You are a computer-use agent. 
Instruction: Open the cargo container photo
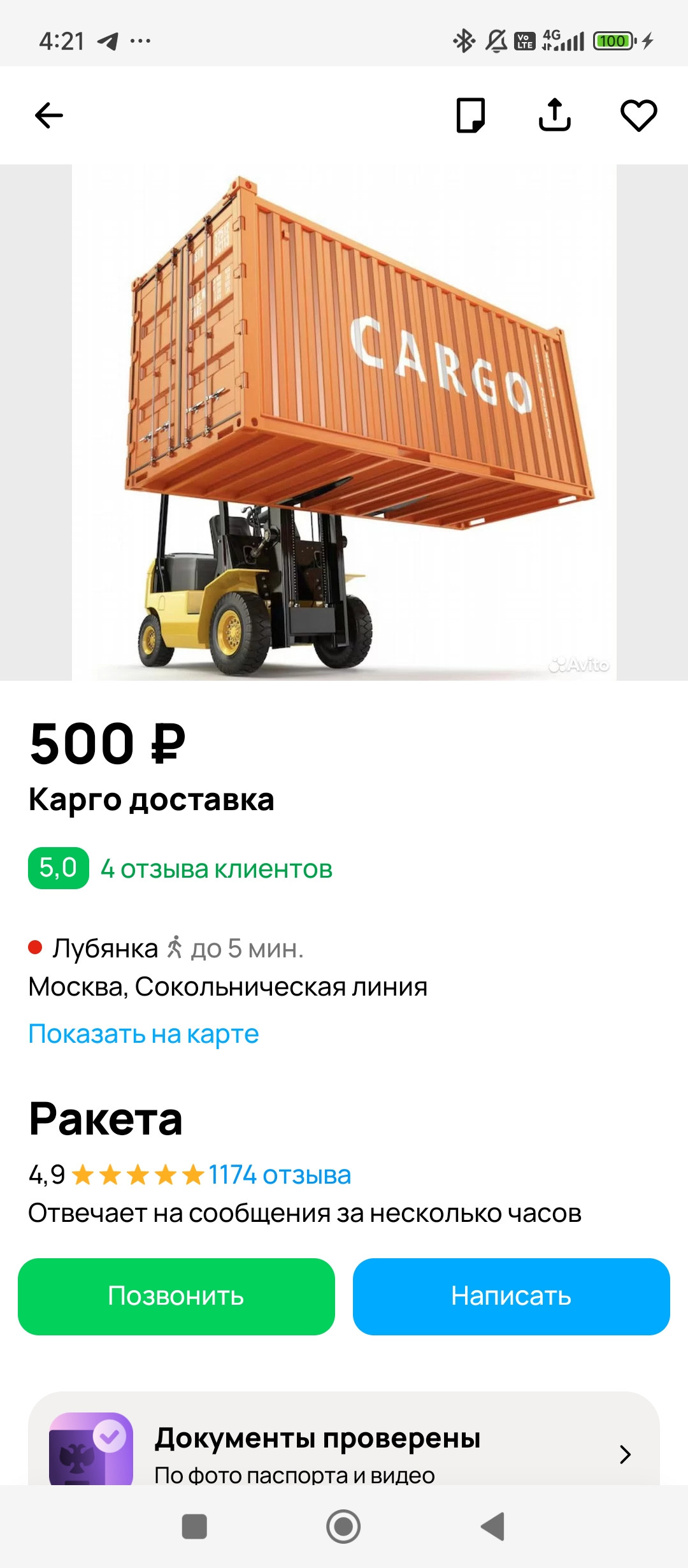pyautogui.click(x=344, y=422)
